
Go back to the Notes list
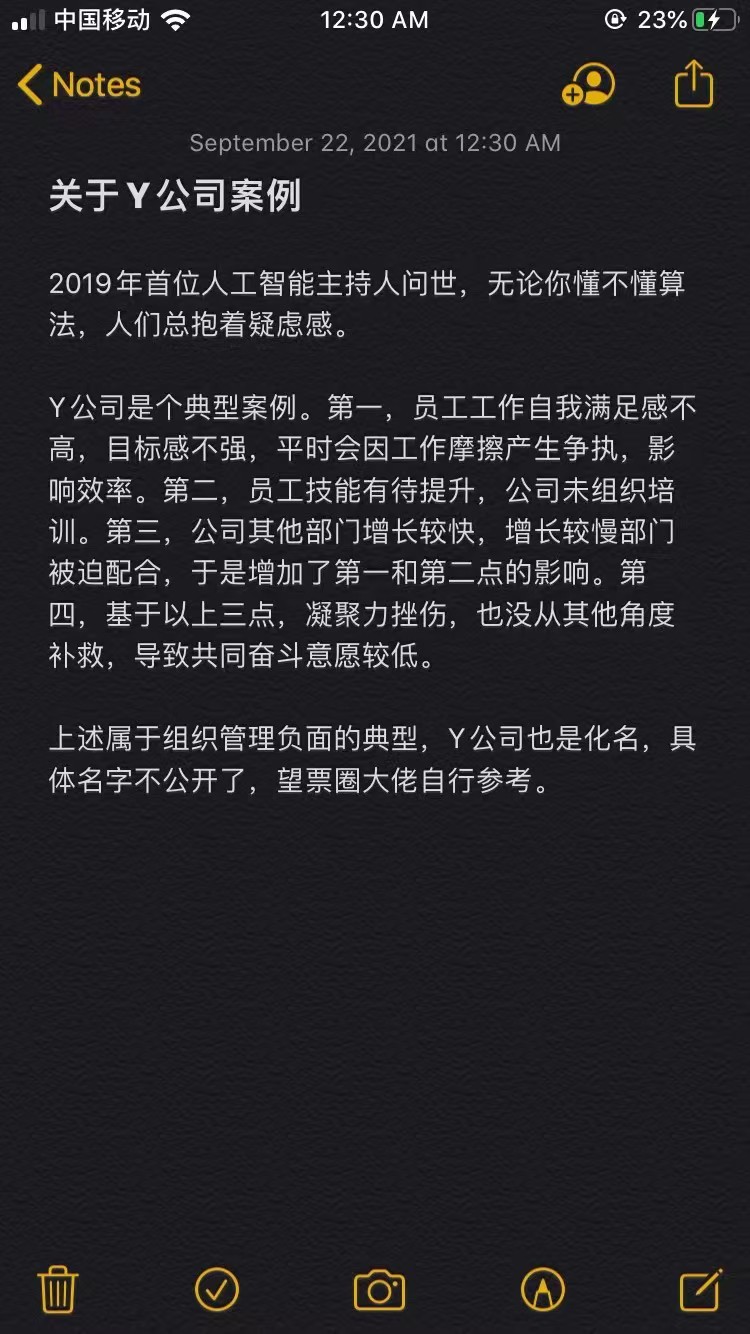point(80,85)
